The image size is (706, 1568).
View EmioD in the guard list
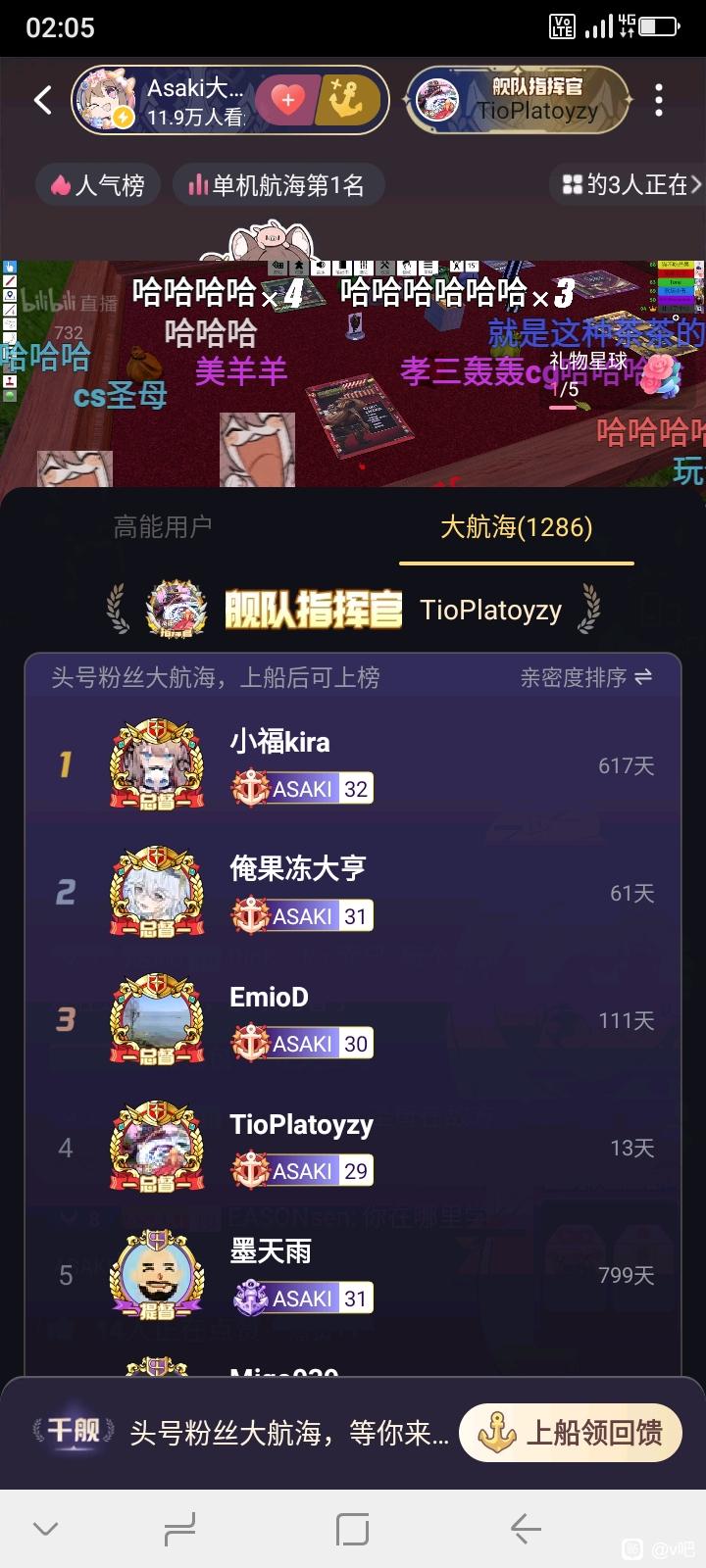pos(353,1020)
